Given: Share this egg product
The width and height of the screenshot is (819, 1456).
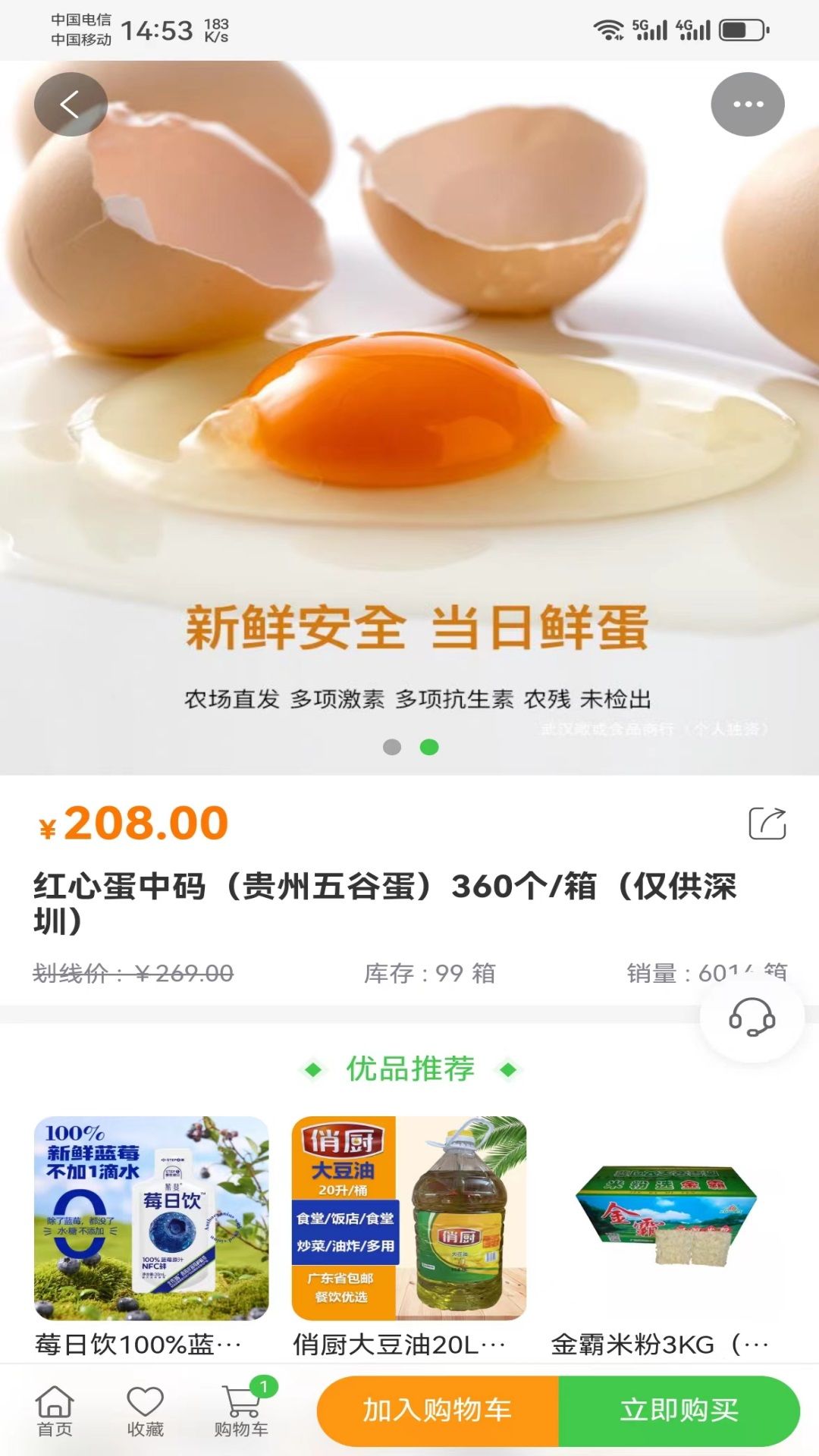Looking at the screenshot, I should (767, 824).
